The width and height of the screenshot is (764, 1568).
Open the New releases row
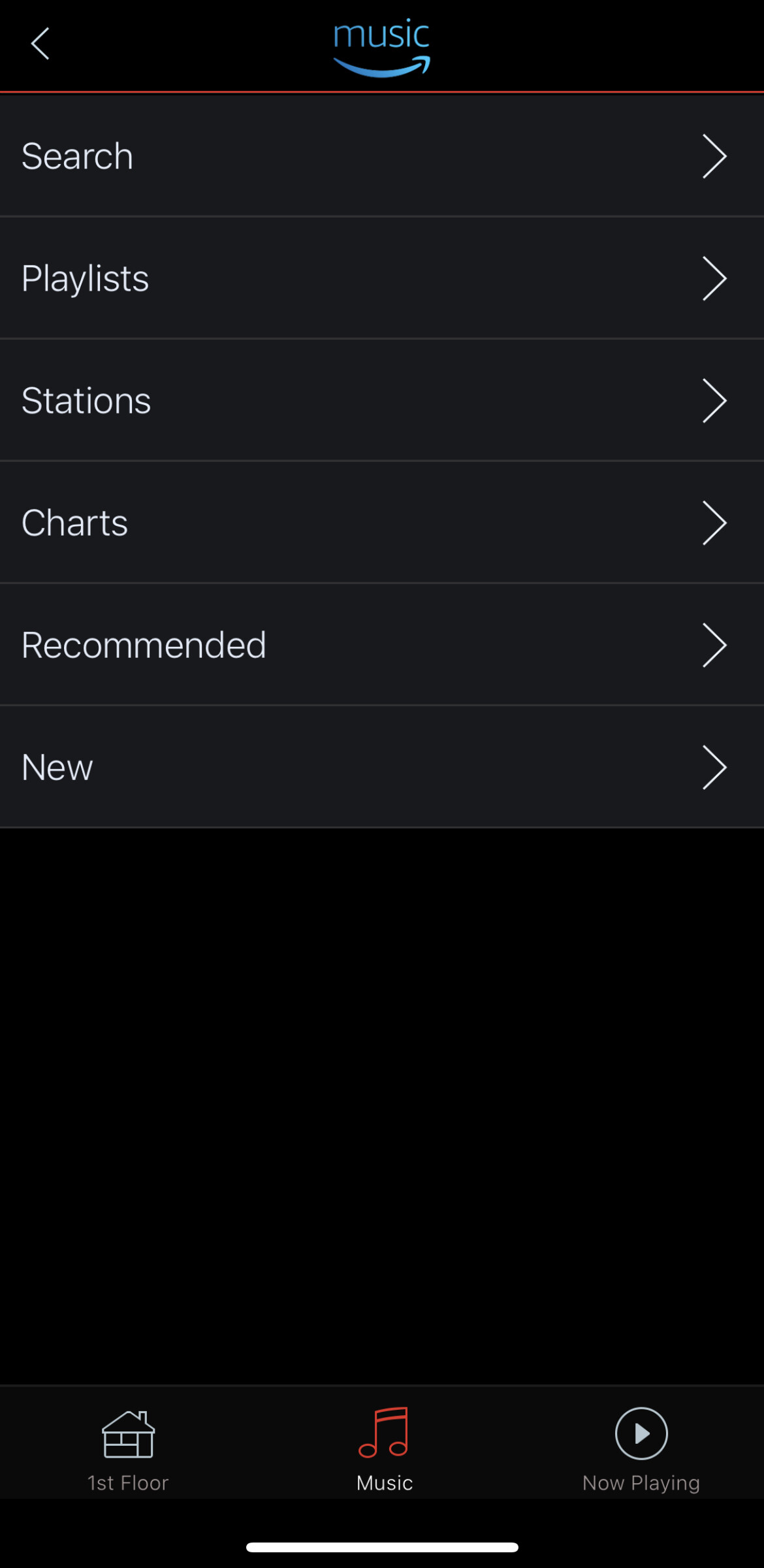click(x=382, y=767)
